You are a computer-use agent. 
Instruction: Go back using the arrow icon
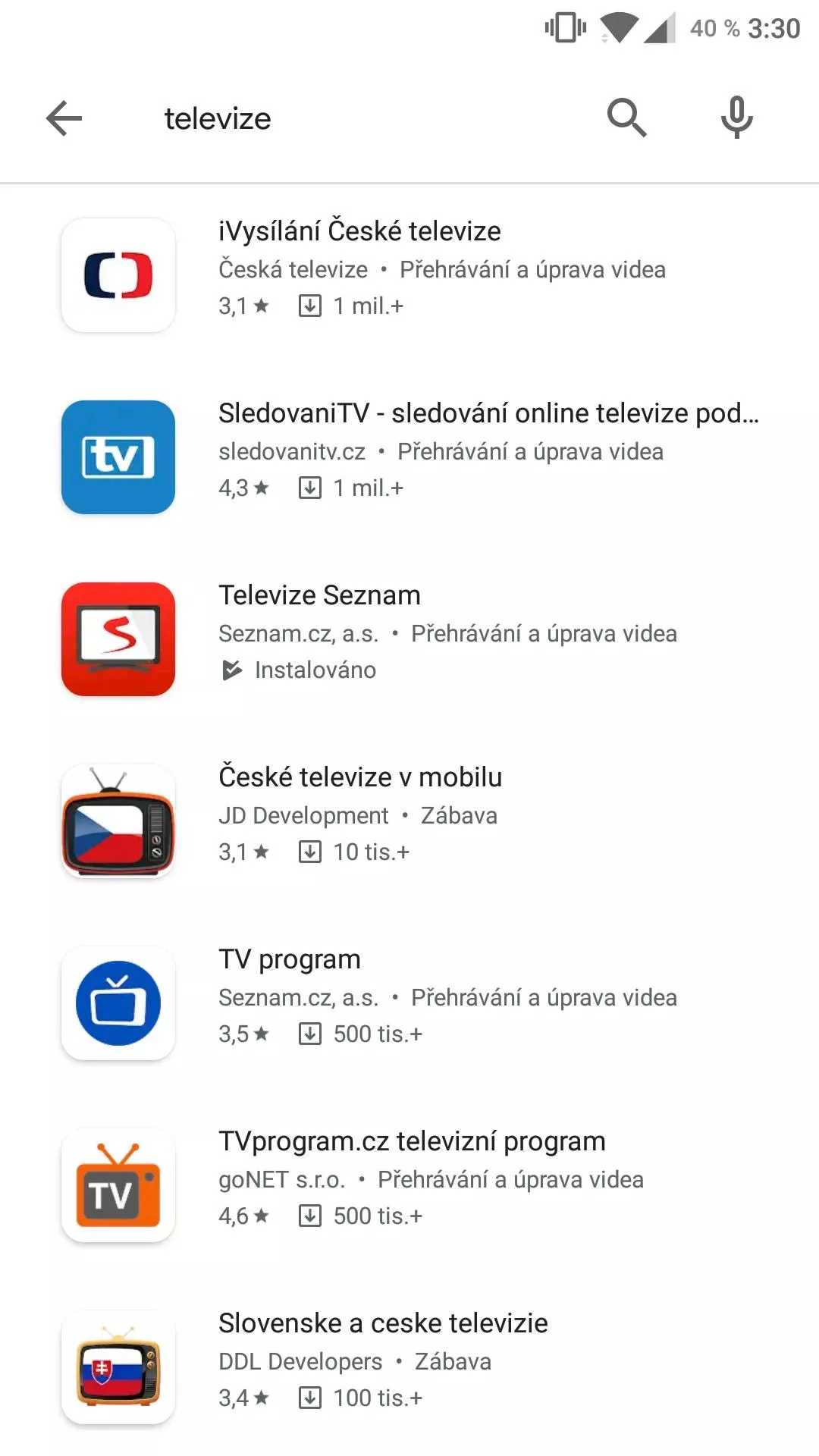(64, 118)
